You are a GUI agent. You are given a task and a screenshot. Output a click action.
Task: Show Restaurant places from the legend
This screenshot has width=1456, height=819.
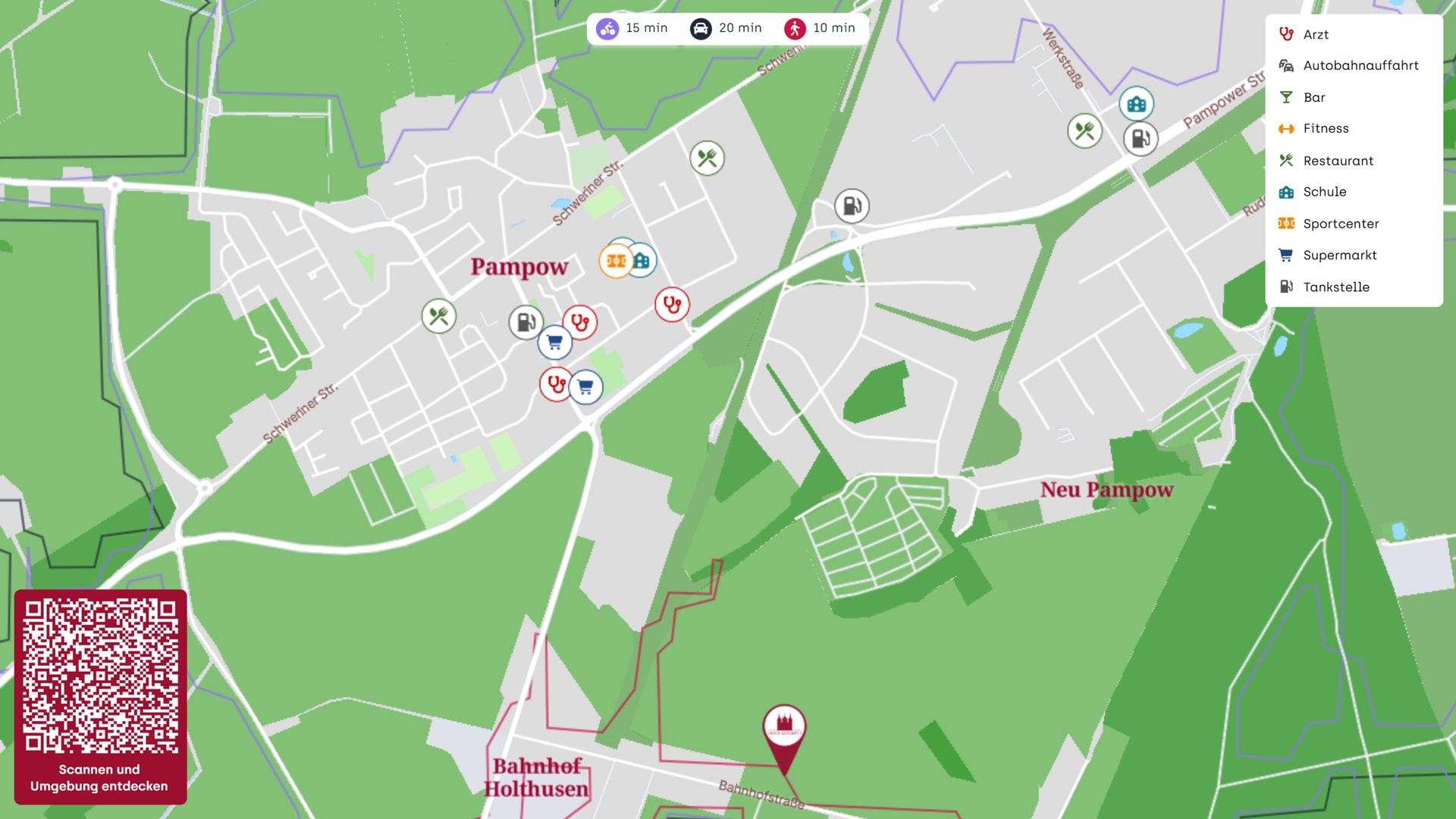pyautogui.click(x=1338, y=161)
